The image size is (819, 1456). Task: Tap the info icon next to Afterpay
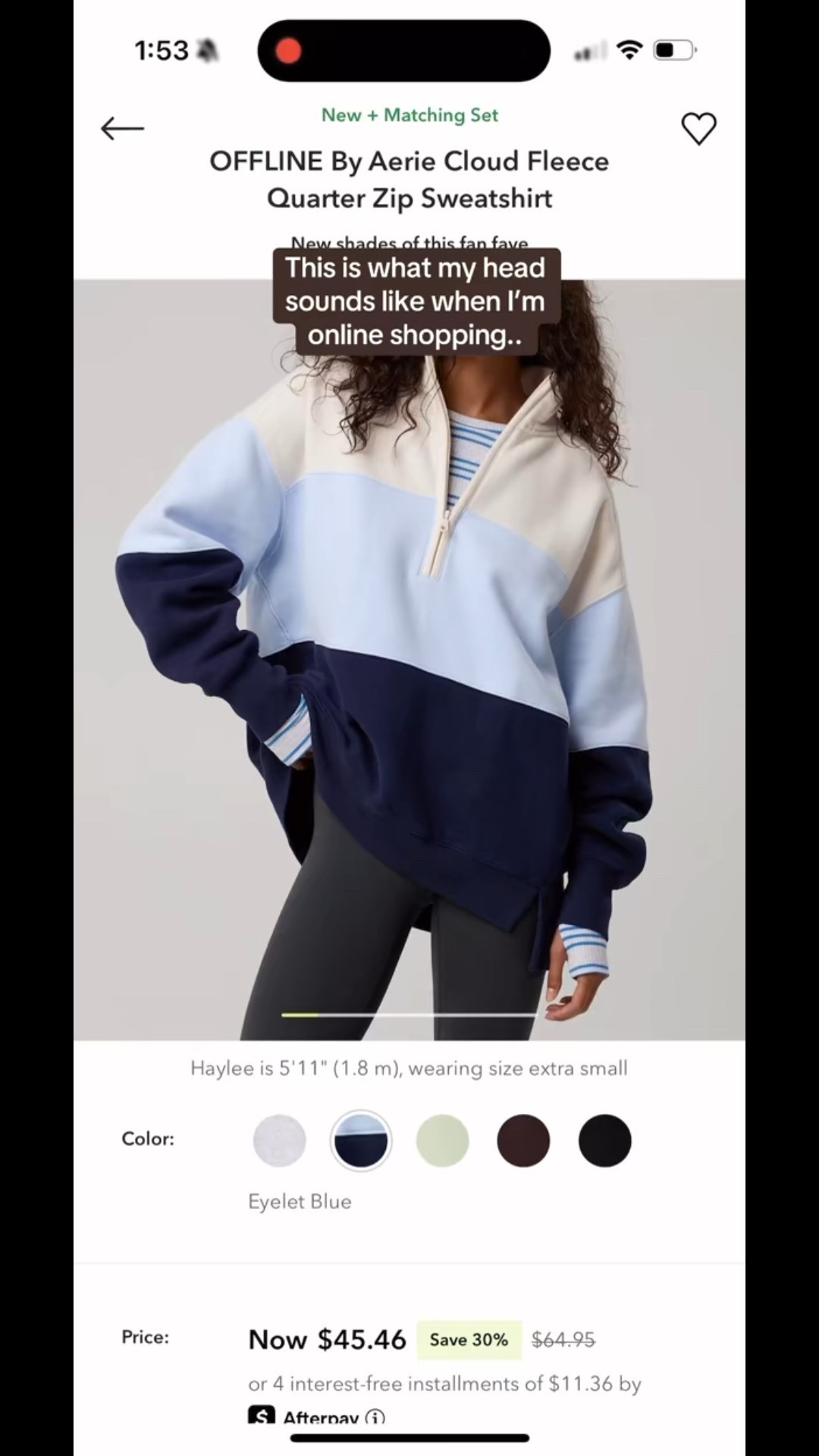[375, 1417]
